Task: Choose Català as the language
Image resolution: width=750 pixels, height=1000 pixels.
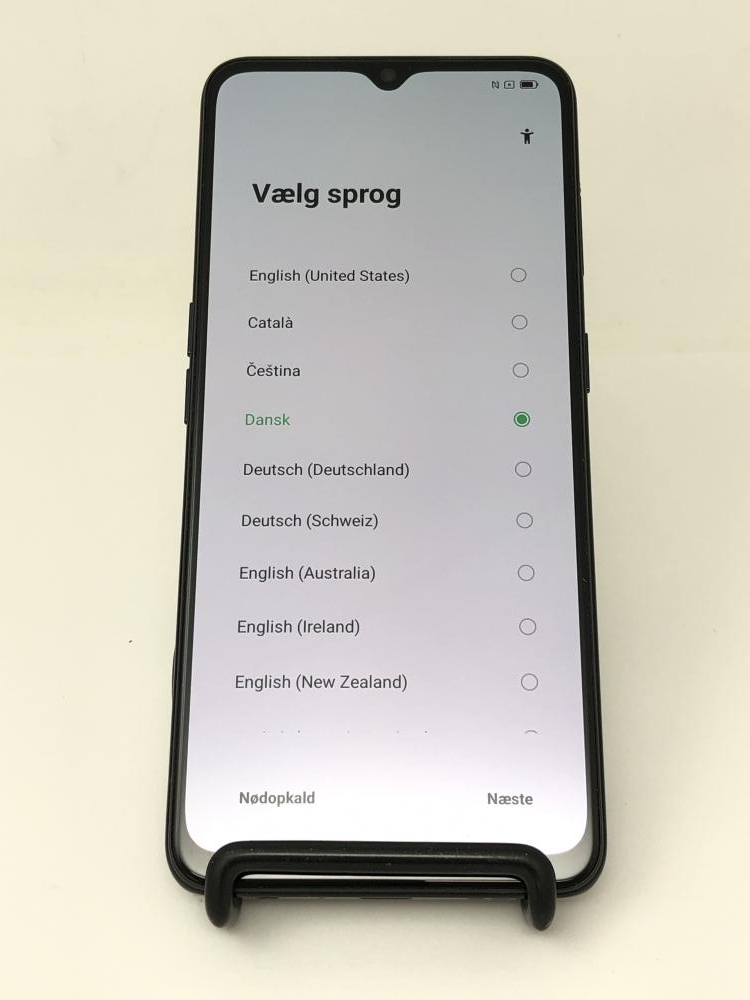Action: pos(271,323)
